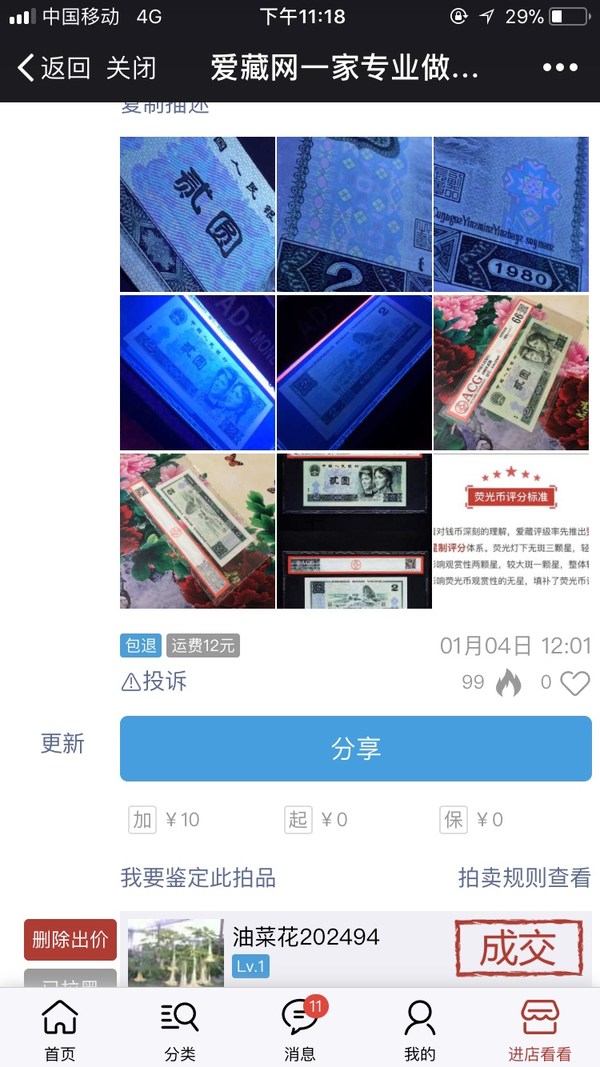This screenshot has height=1067, width=600.
Task: Tap the blue 分享 button
Action: 355,748
